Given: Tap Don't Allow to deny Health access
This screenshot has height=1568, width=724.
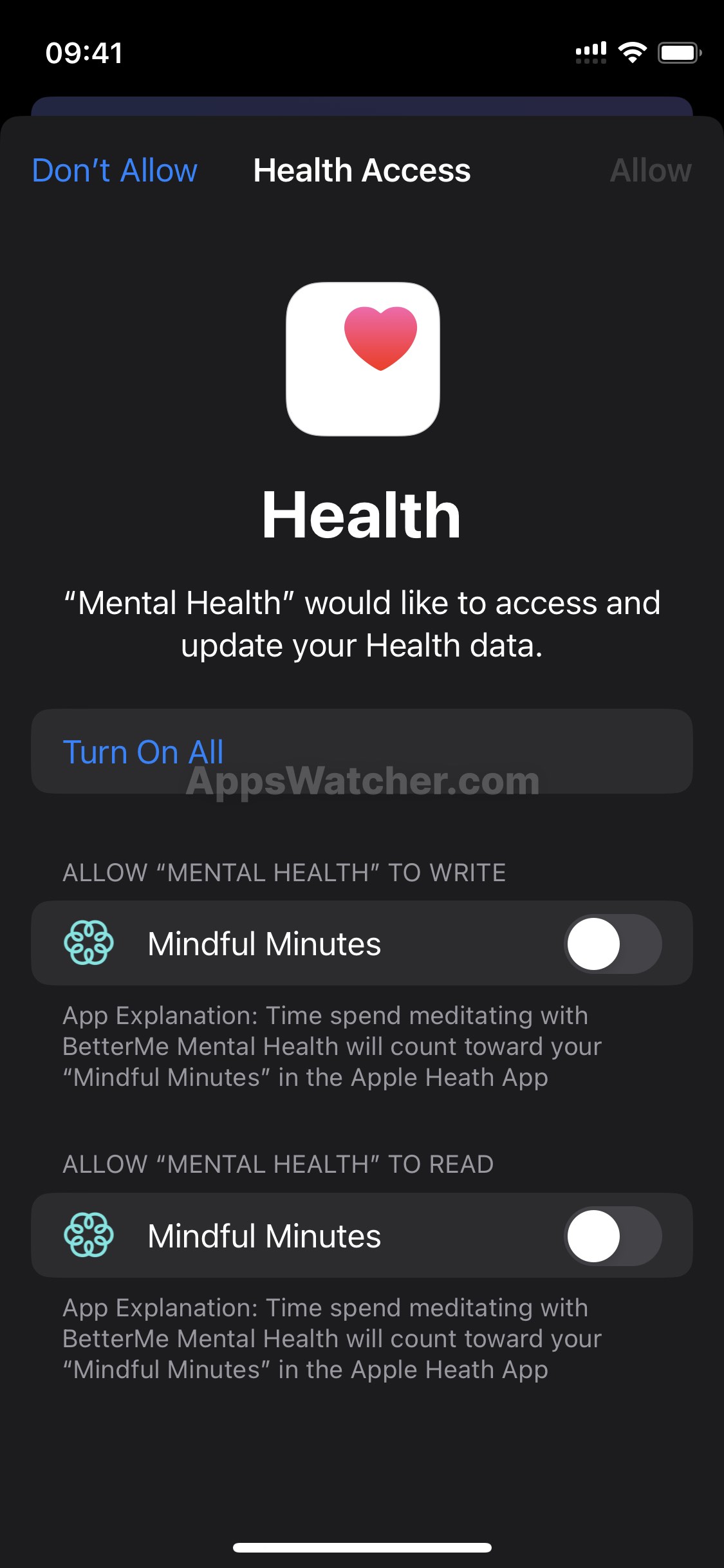Looking at the screenshot, I should pyautogui.click(x=115, y=171).
